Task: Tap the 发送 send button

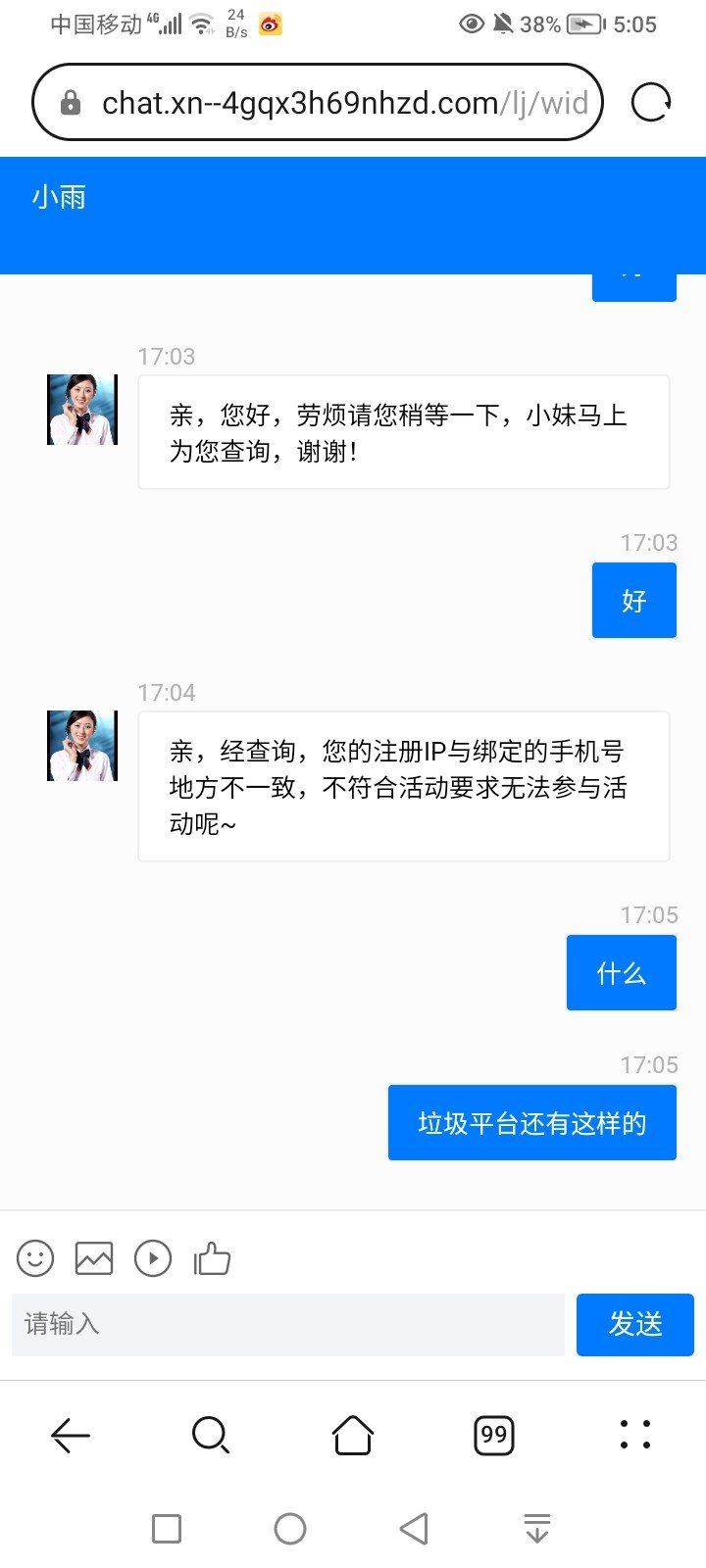Action: (635, 1325)
